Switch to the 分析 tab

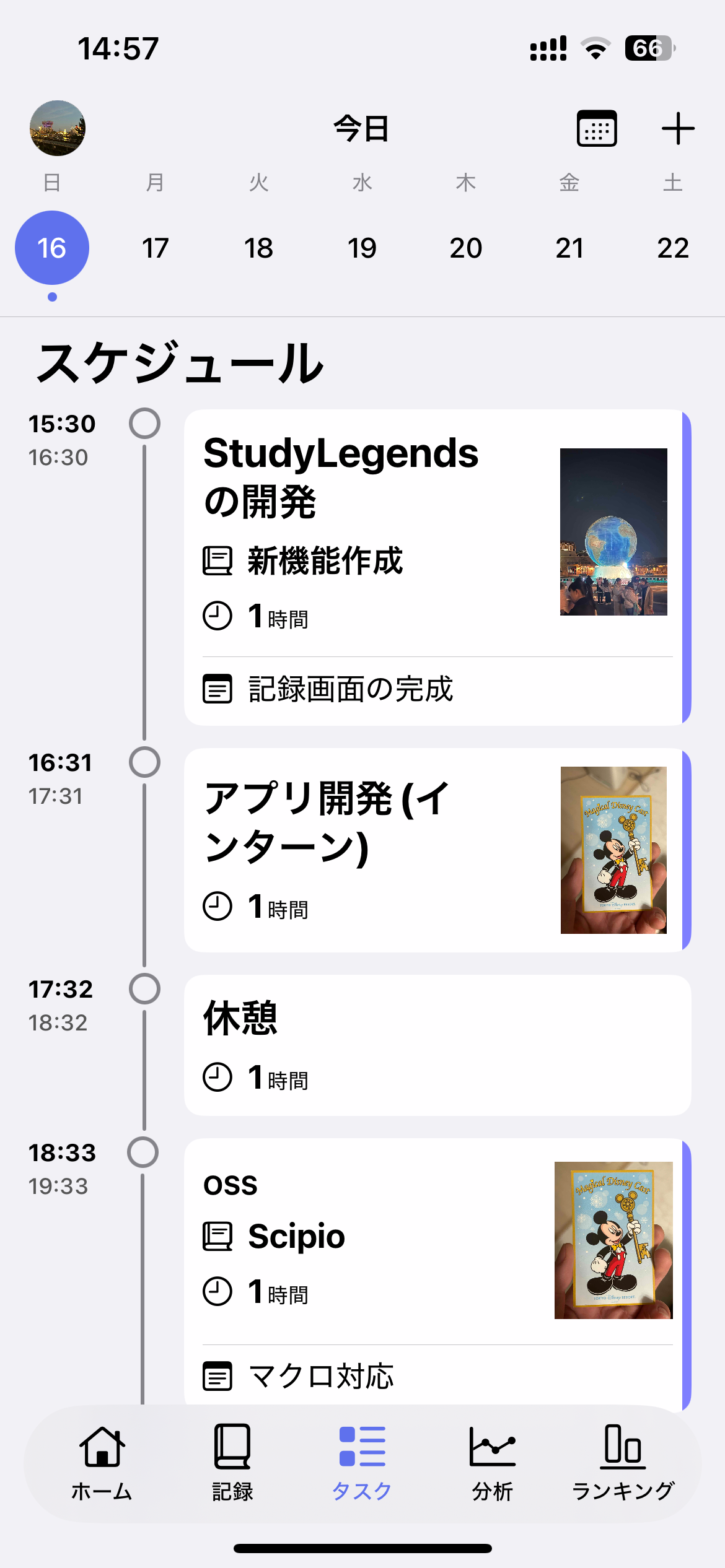[x=492, y=1463]
